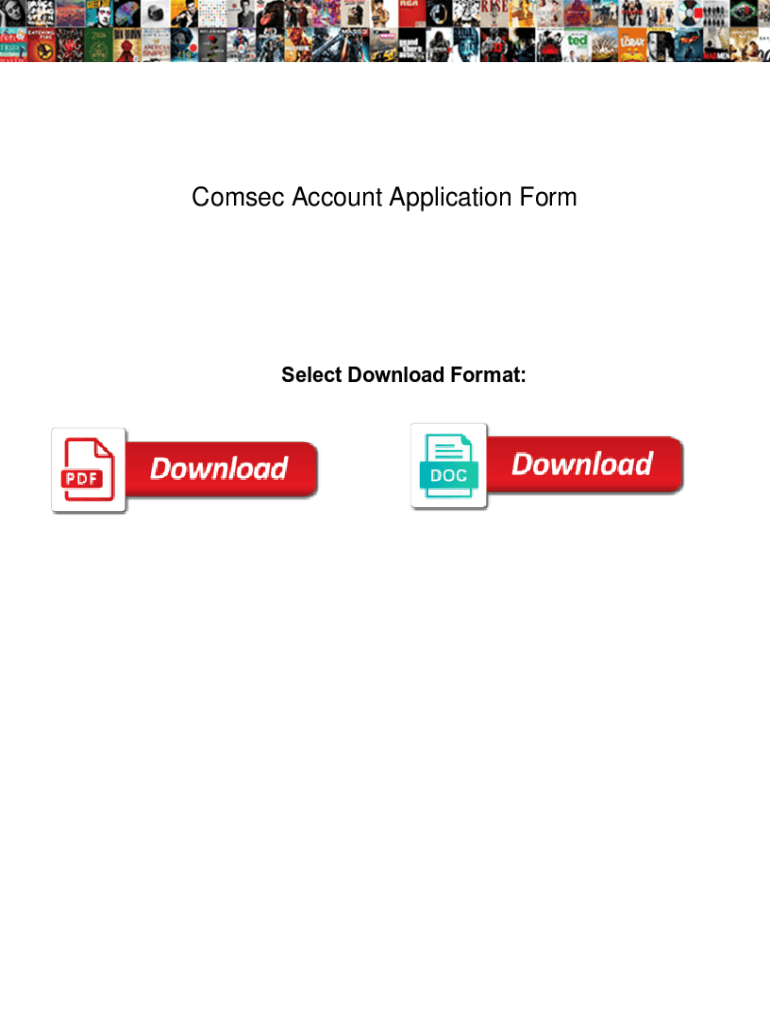Screen dimensions: 770x1024
Task: Download the form as DOC
Action: click(547, 466)
